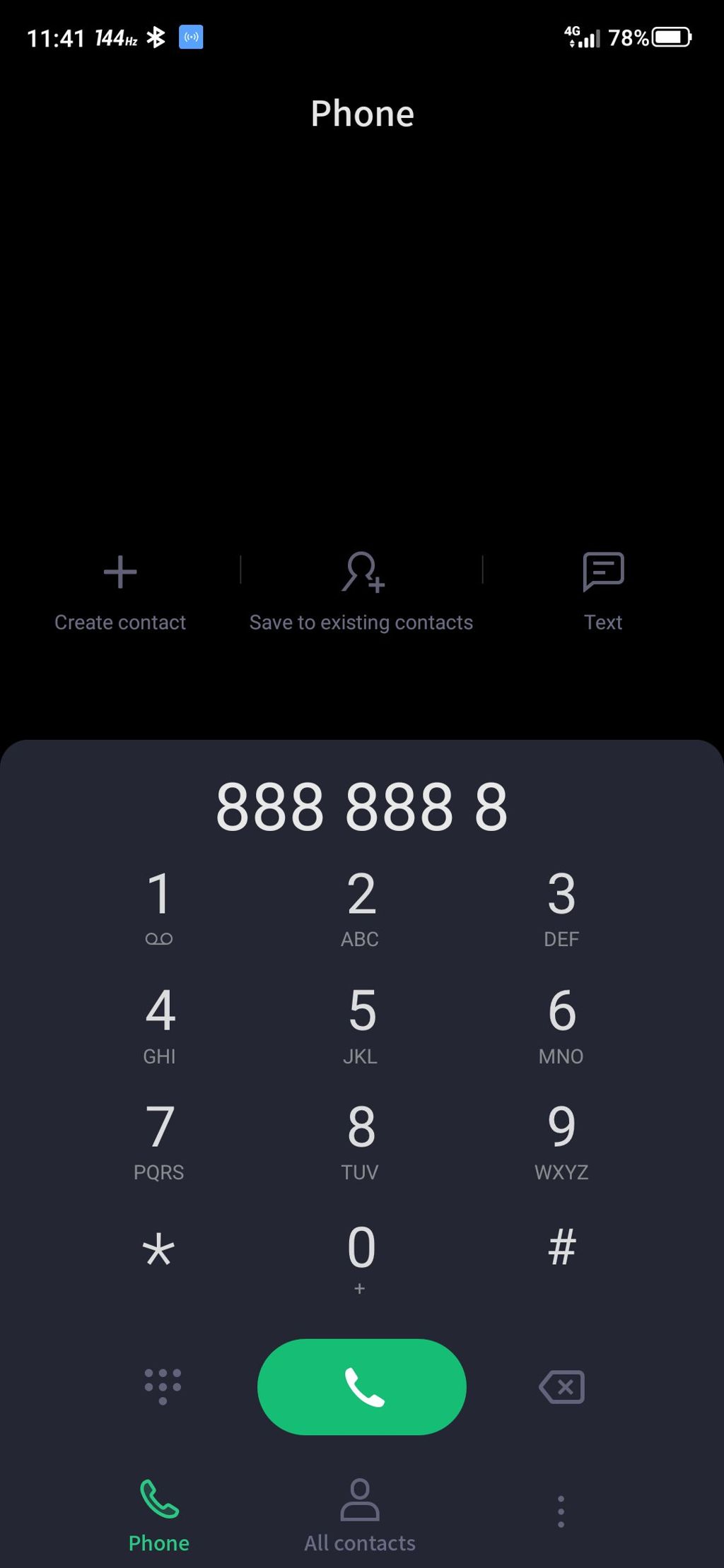Tap the 3 DEF key
This screenshot has height=1568, width=724.
(x=561, y=906)
